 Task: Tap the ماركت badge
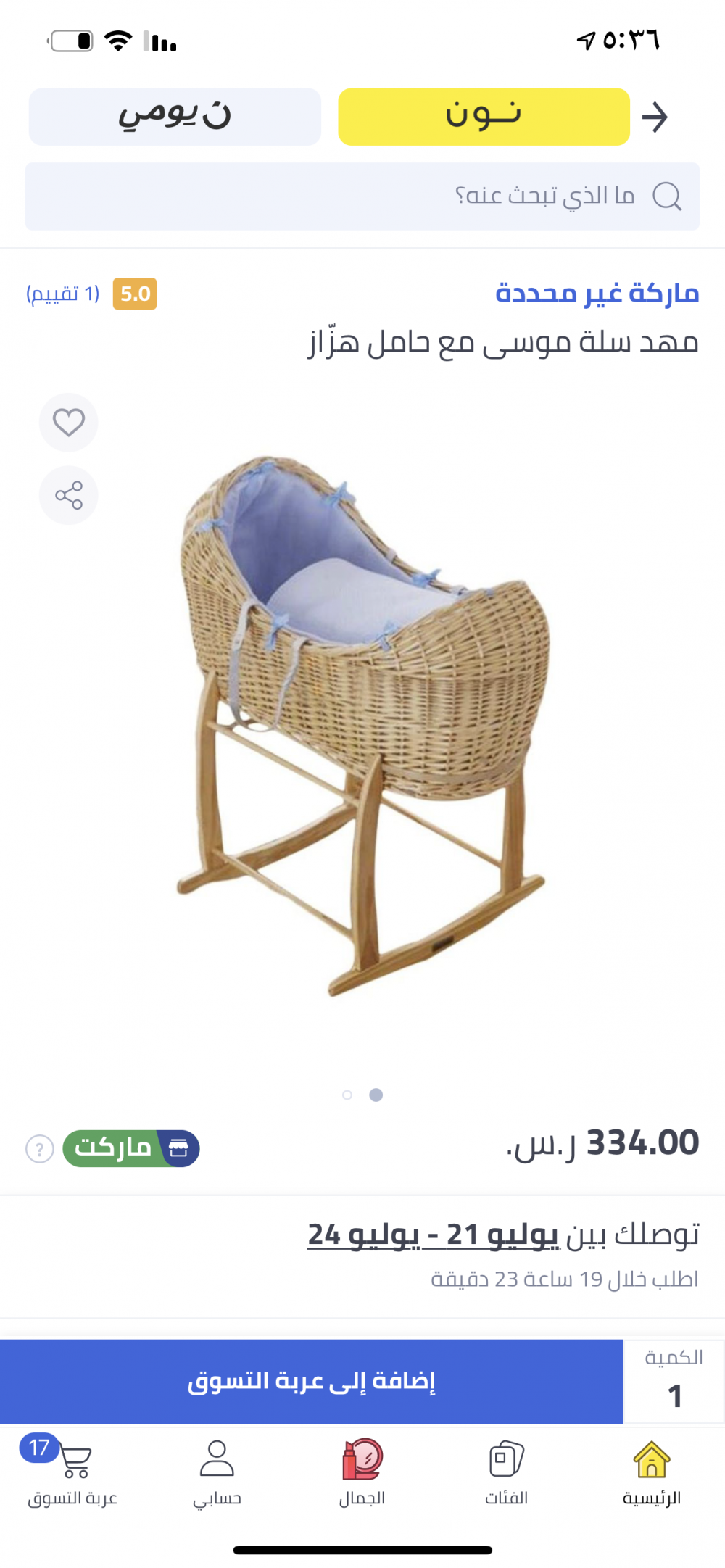click(131, 1148)
